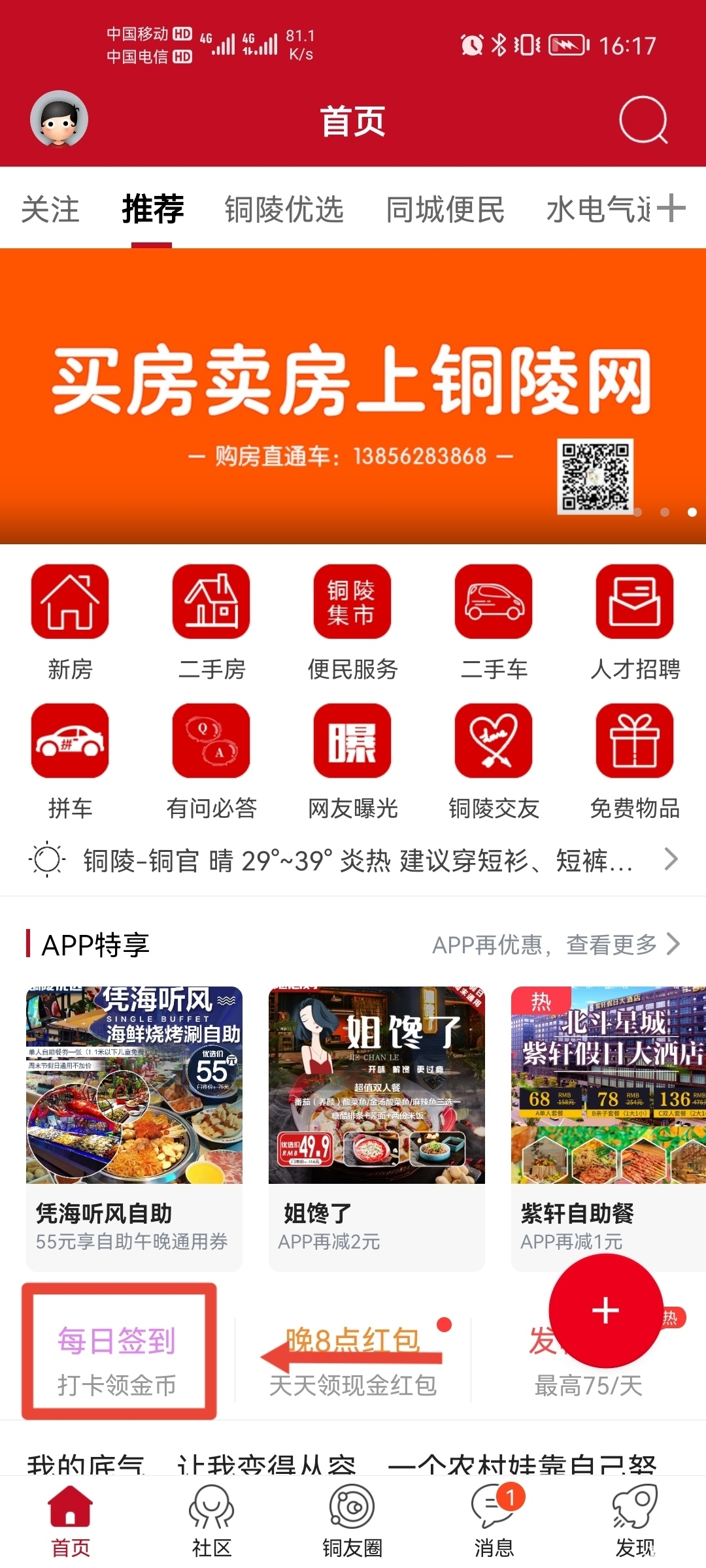Expand the 铜陵-铜官 weather row
Viewport: 706px width, 1568px height.
pos(353,860)
